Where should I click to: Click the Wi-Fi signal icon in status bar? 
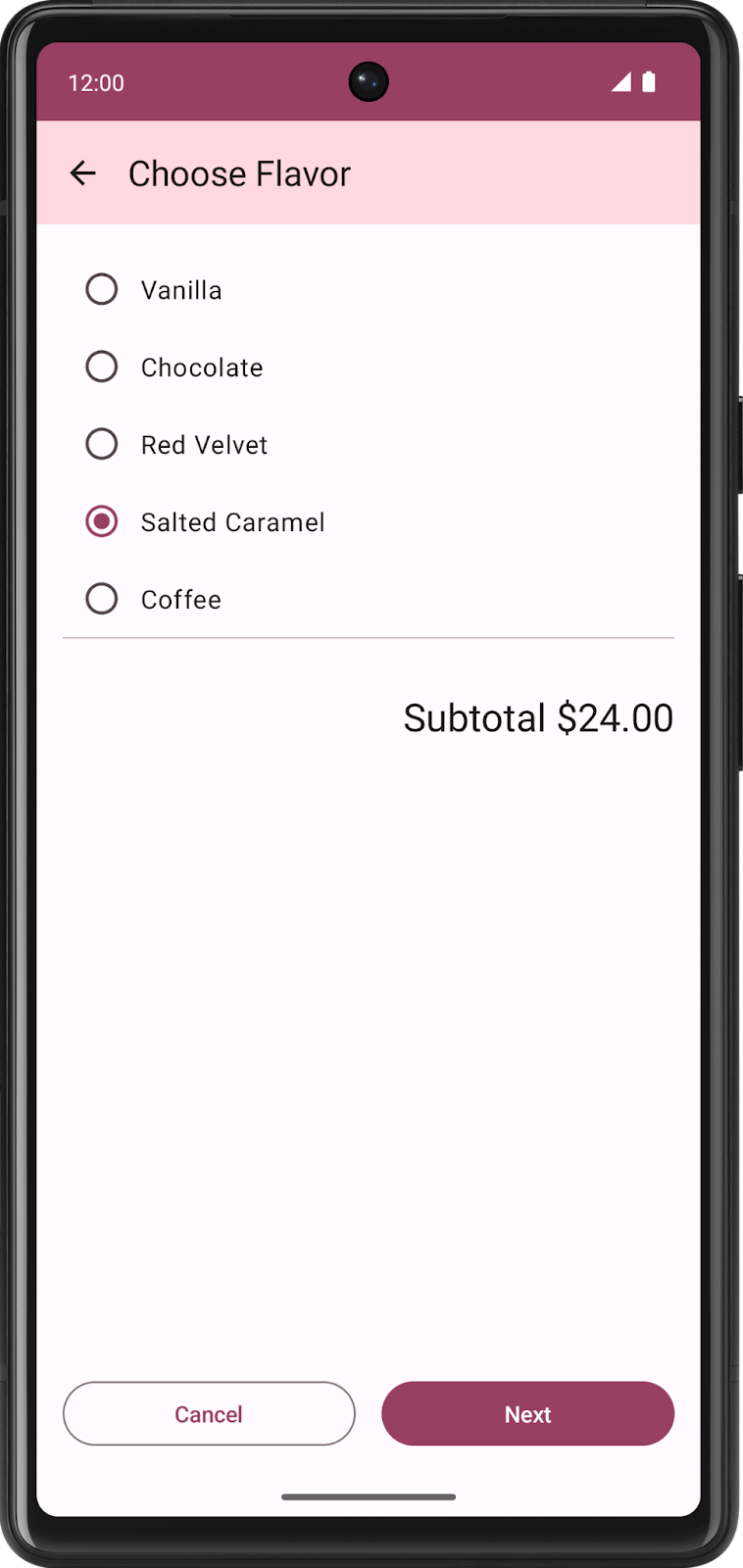click(621, 83)
